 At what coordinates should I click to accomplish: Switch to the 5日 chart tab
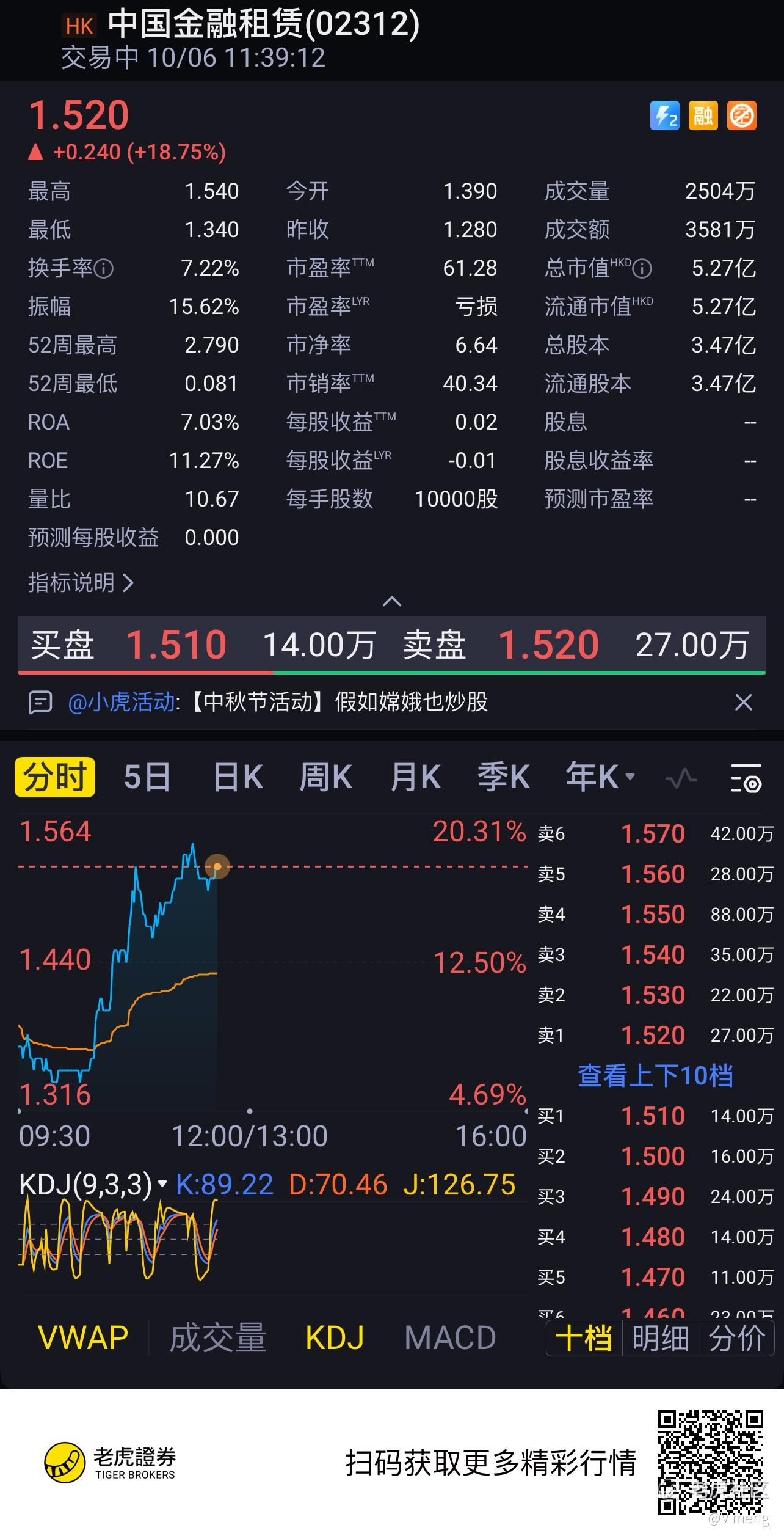click(147, 777)
